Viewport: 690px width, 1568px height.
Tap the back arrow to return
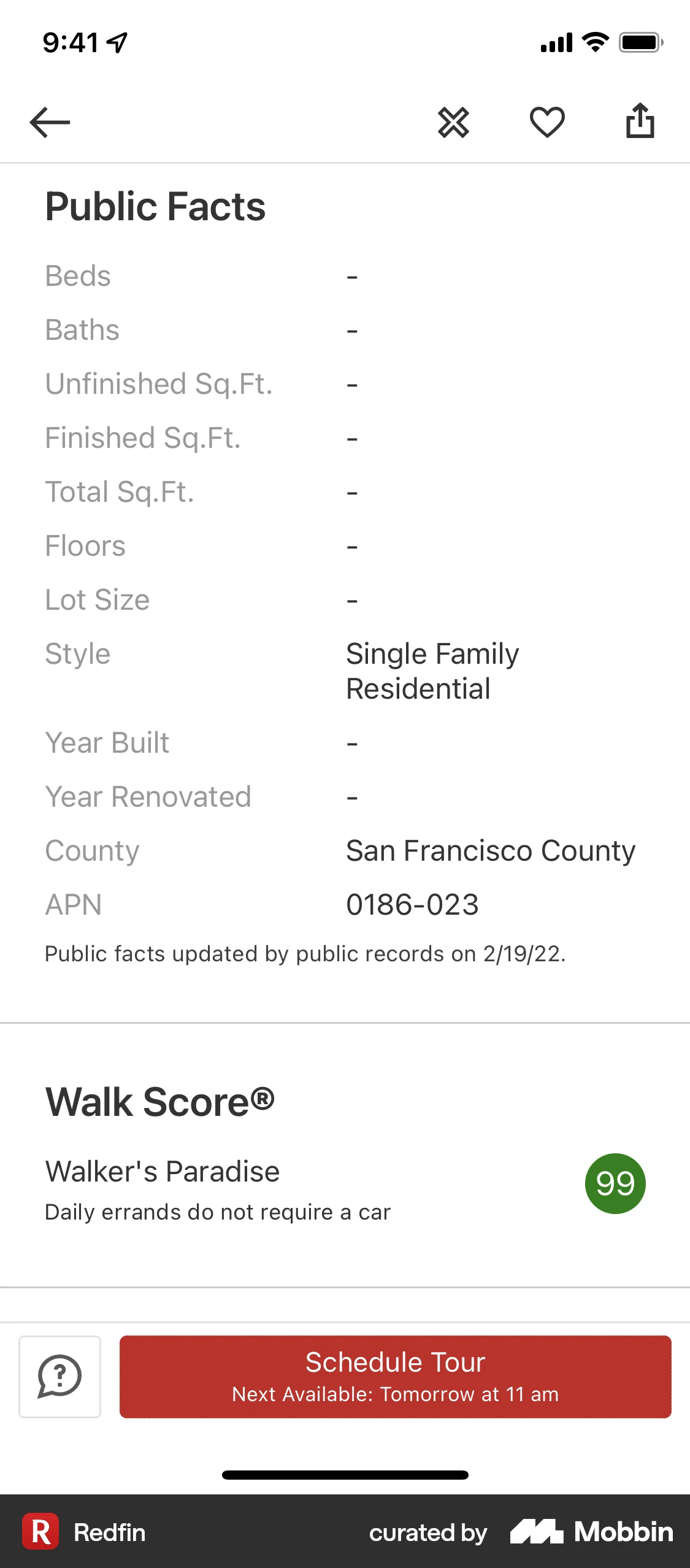click(x=50, y=122)
